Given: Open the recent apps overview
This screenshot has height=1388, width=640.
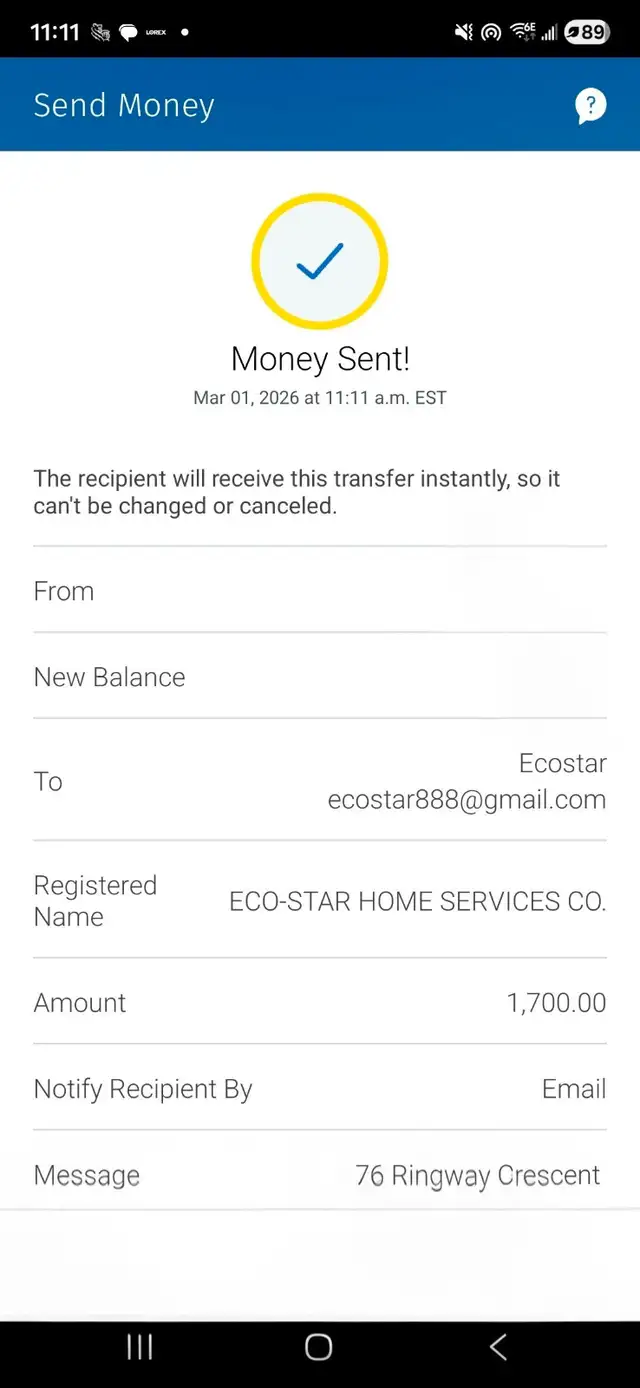Looking at the screenshot, I should 140,1346.
